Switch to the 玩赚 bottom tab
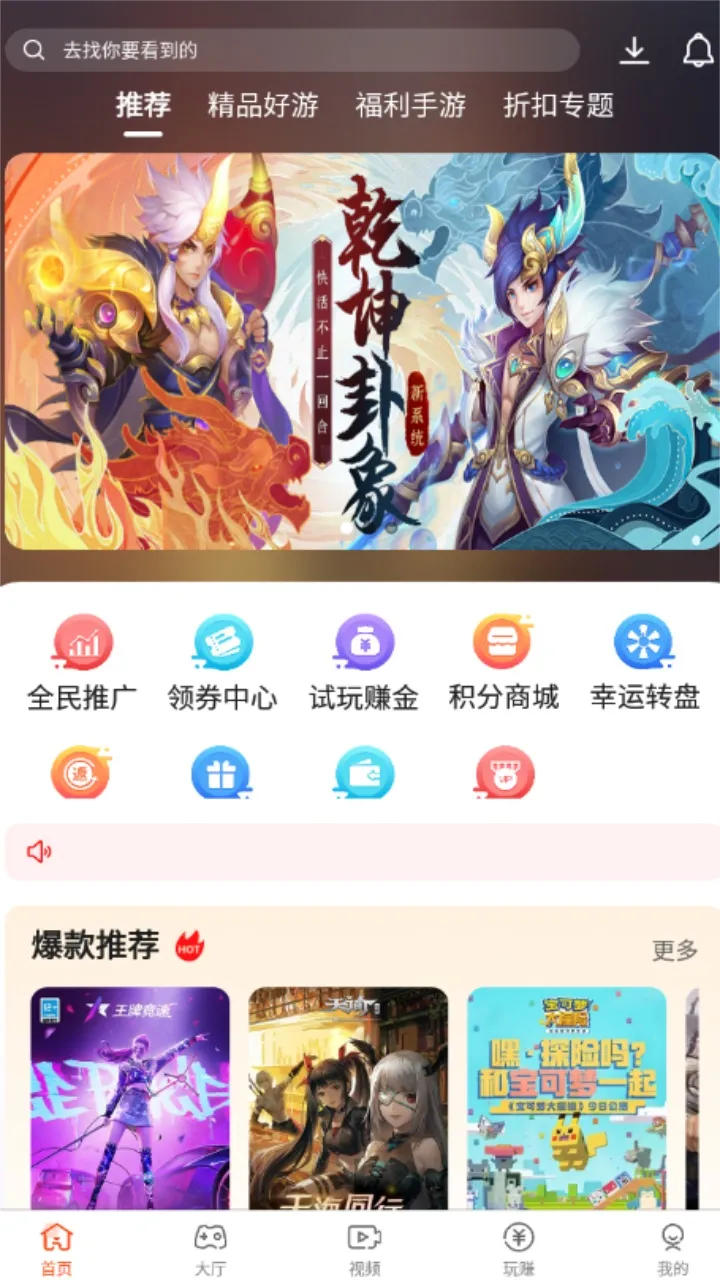The width and height of the screenshot is (720, 1280). coord(518,1250)
